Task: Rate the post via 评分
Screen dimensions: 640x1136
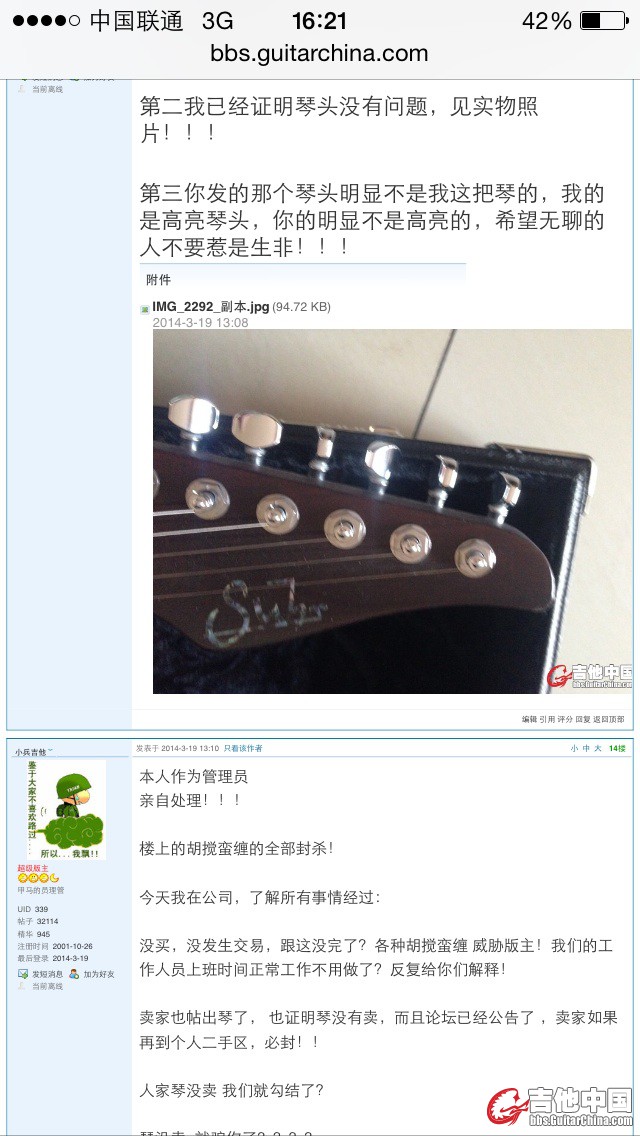Action: 565,719
